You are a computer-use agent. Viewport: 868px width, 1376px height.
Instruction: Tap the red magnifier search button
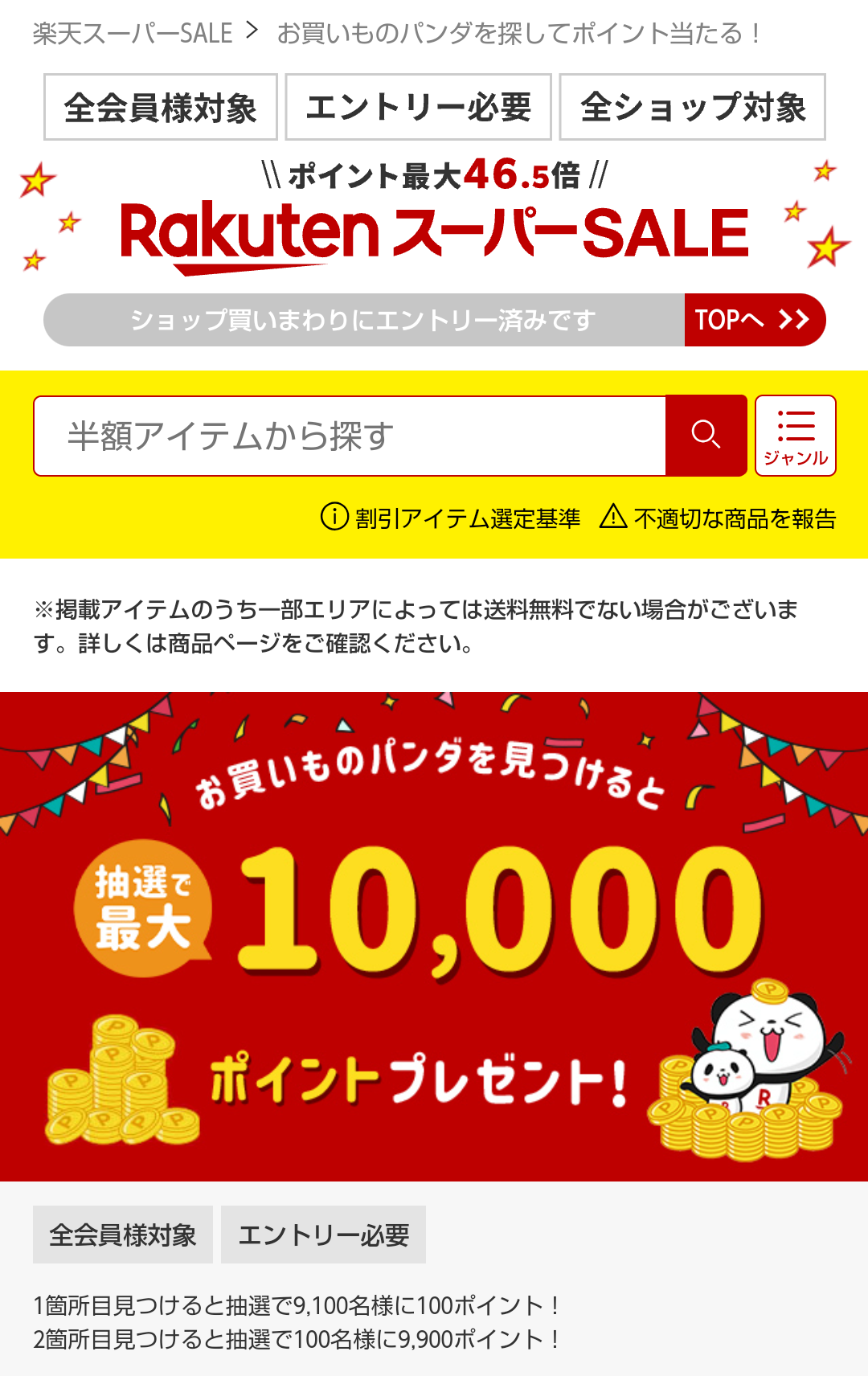[x=706, y=436]
